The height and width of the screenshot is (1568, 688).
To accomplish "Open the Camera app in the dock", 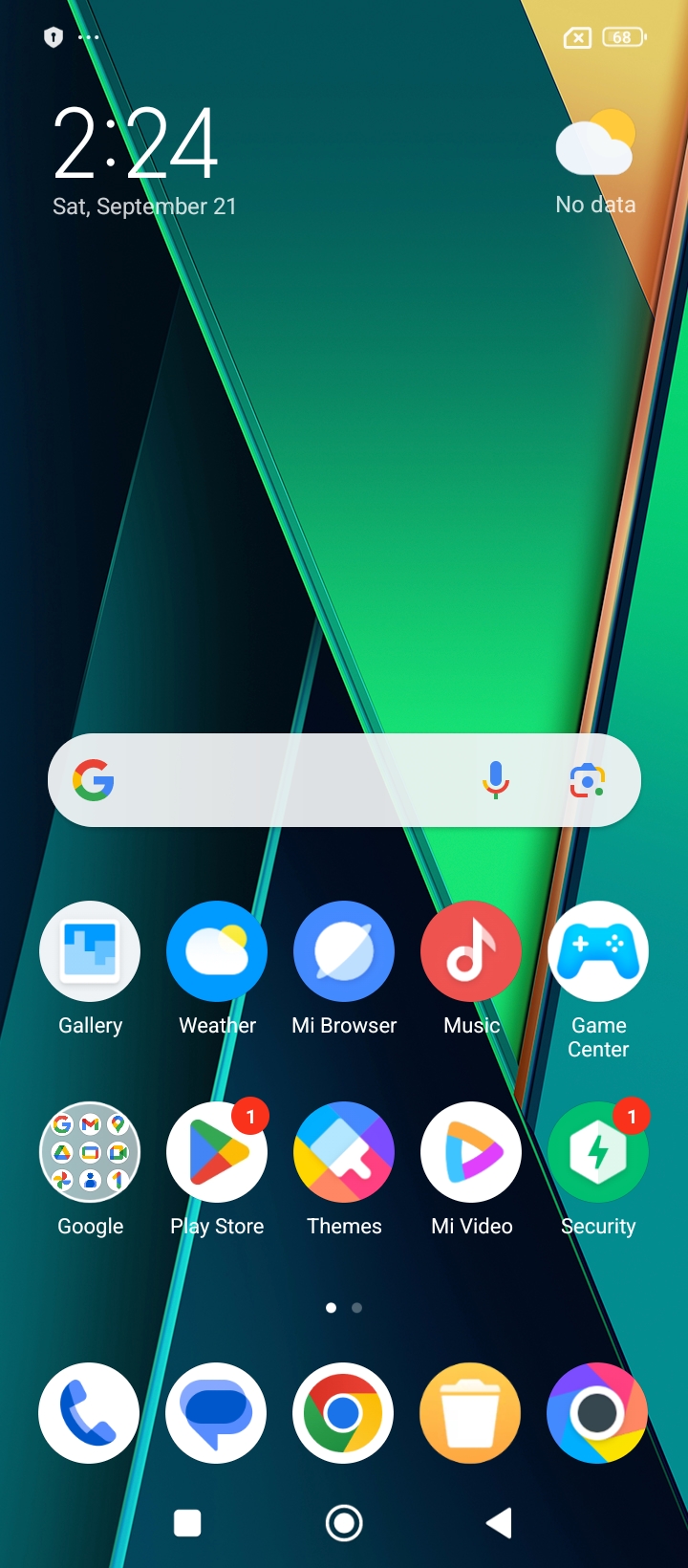I will tap(597, 1413).
